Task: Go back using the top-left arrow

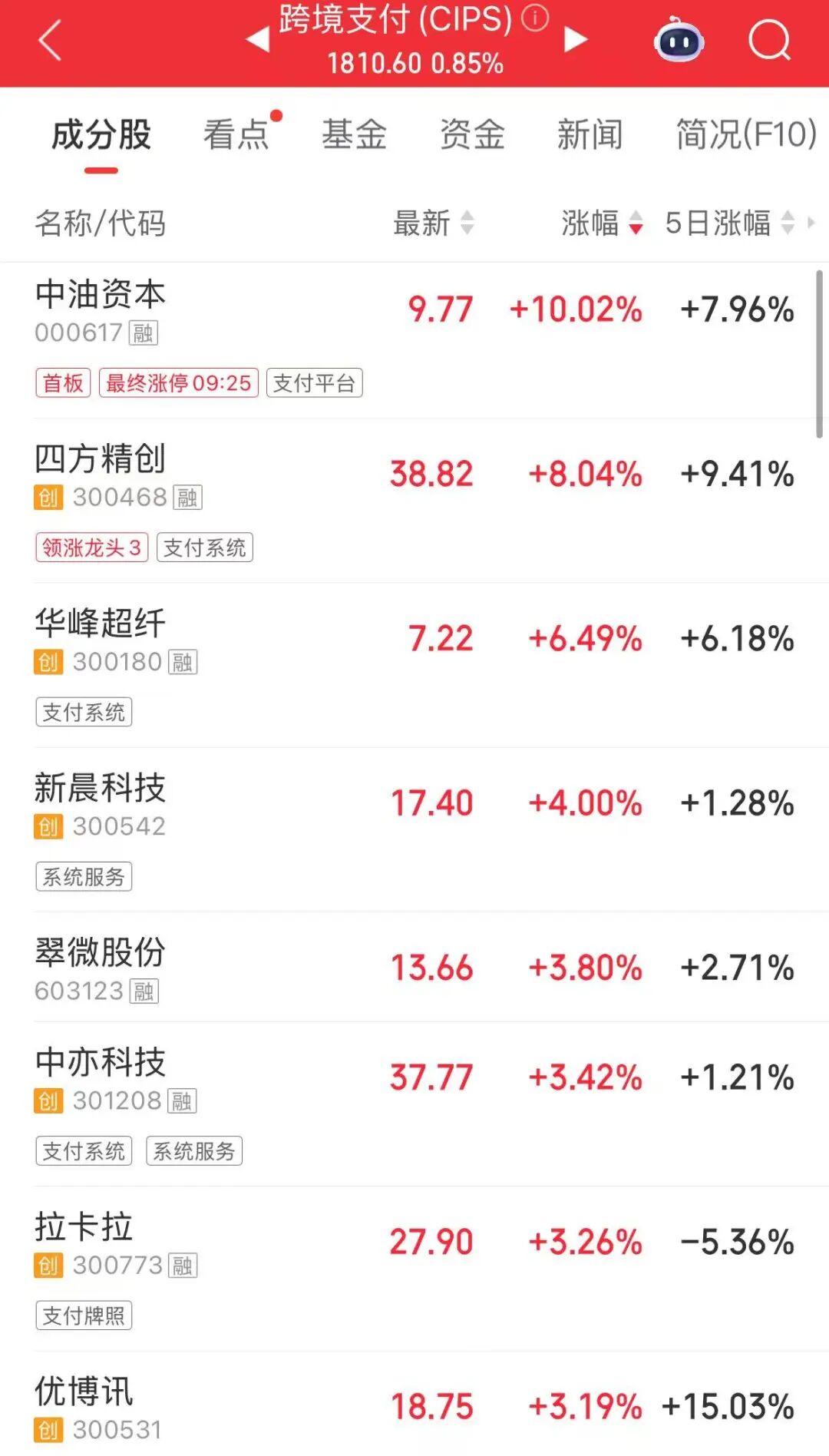Action: 50,41
